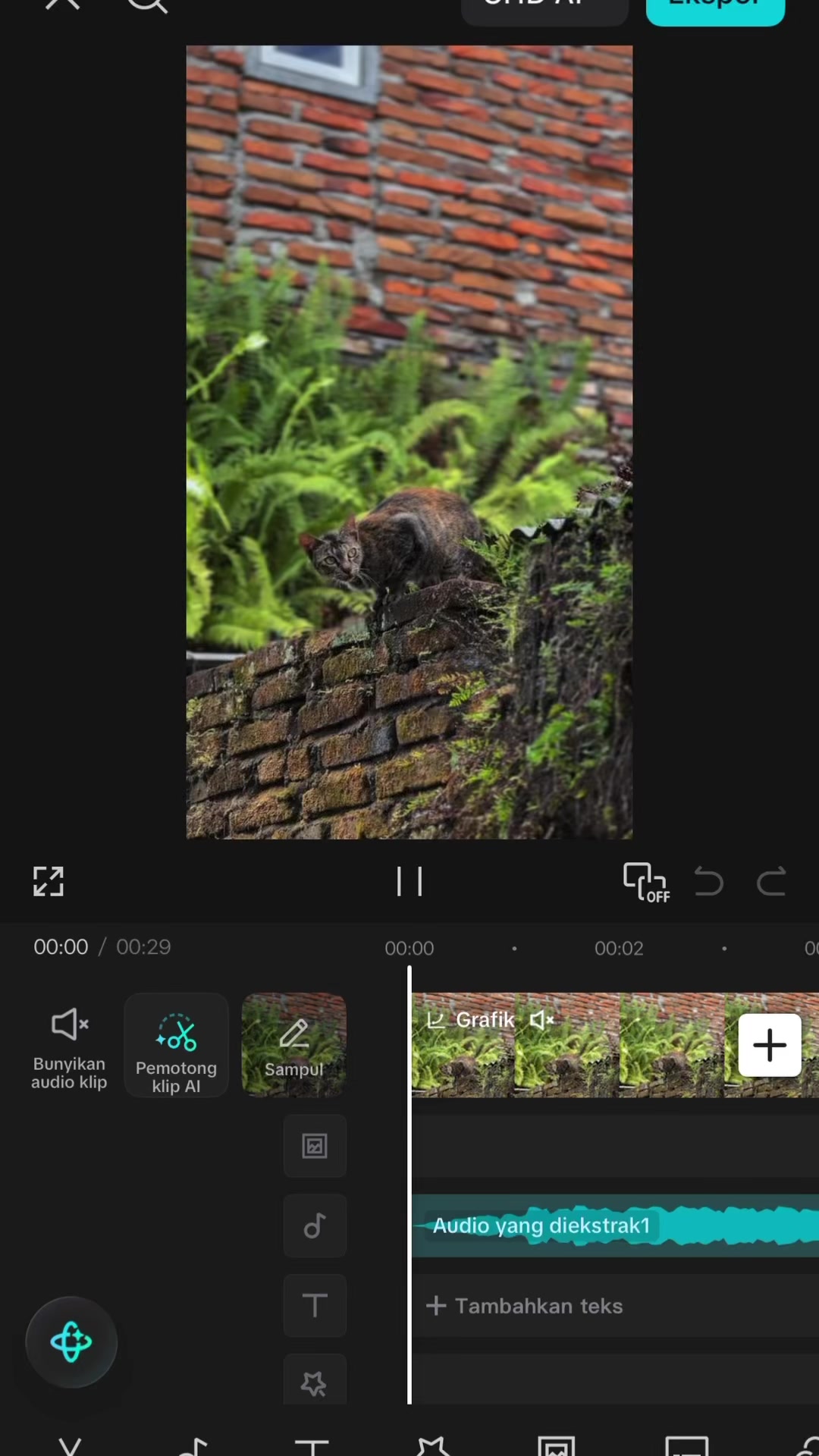Expand the preview to fullscreen
Screen dimensions: 819x1456
pyautogui.click(x=49, y=881)
